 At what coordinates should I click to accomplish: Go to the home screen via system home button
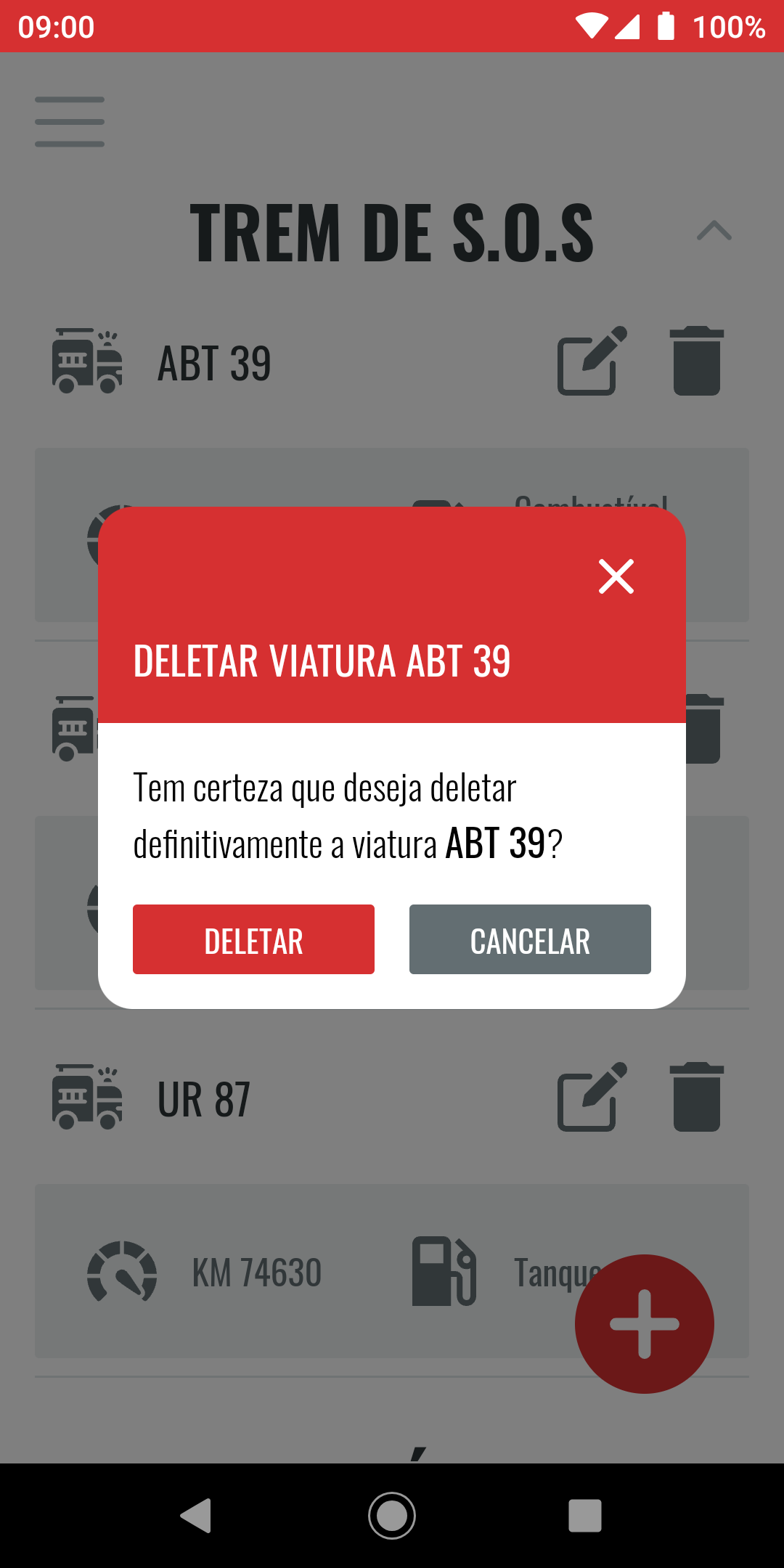[x=392, y=1516]
